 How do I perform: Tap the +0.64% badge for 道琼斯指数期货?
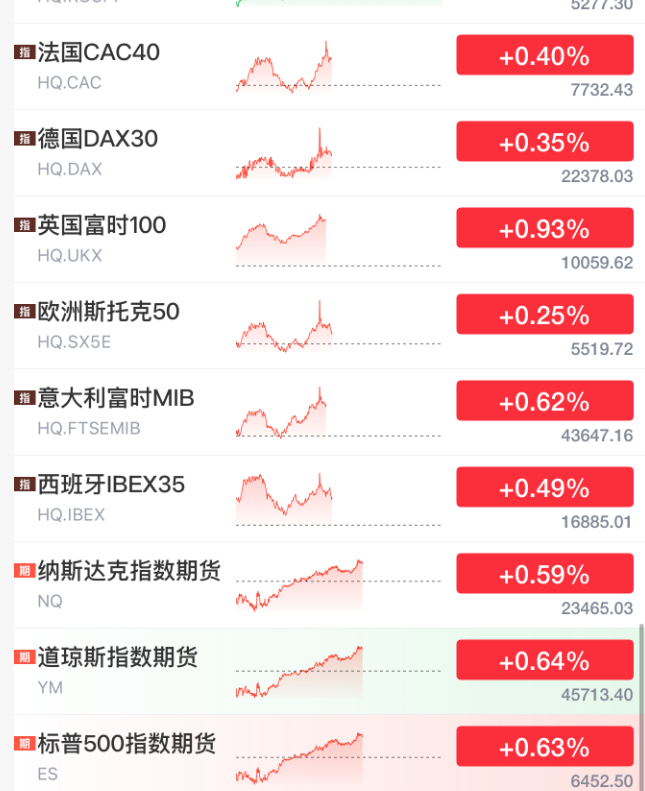(545, 660)
